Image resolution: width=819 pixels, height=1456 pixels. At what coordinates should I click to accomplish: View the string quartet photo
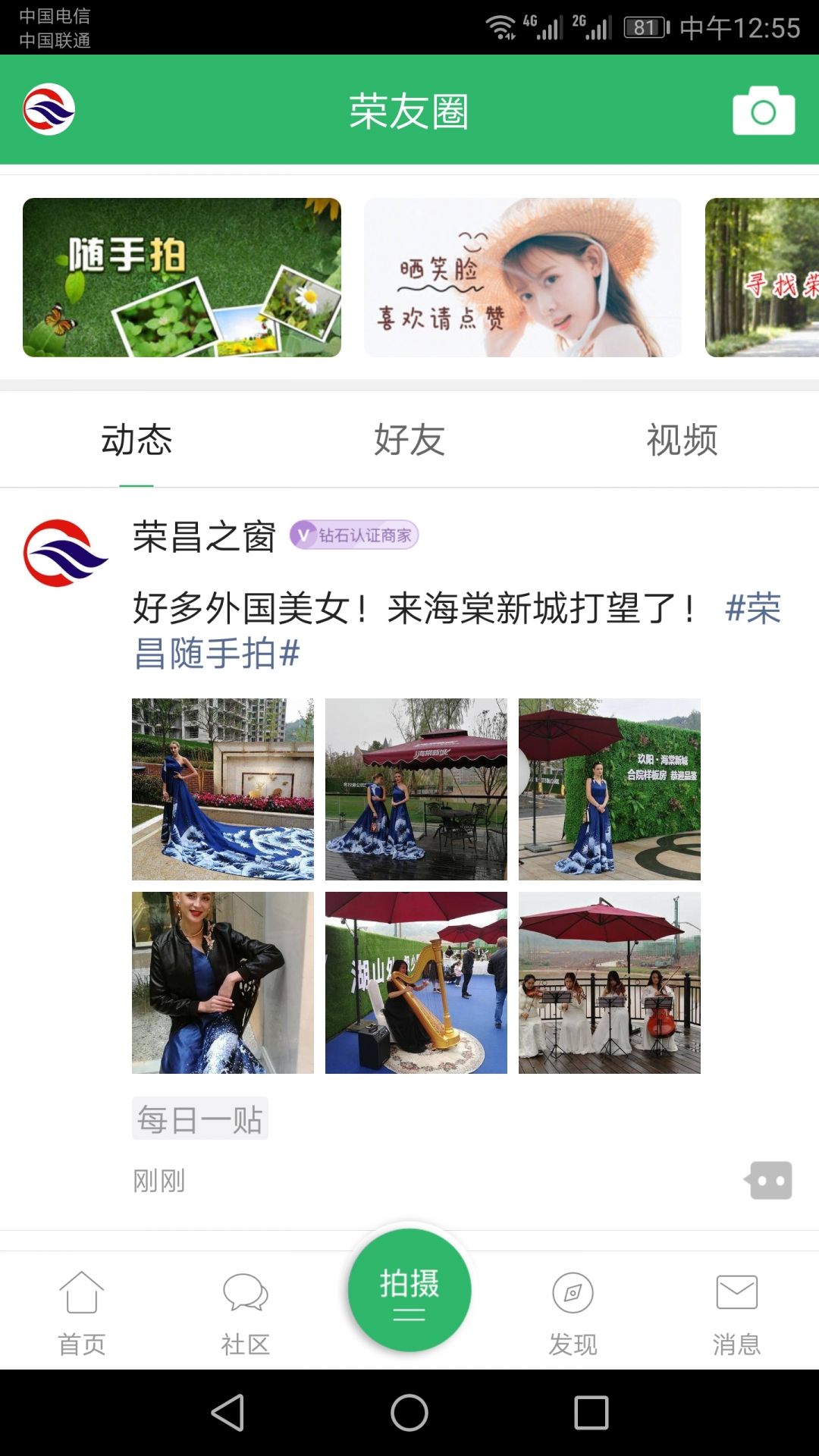pyautogui.click(x=610, y=982)
